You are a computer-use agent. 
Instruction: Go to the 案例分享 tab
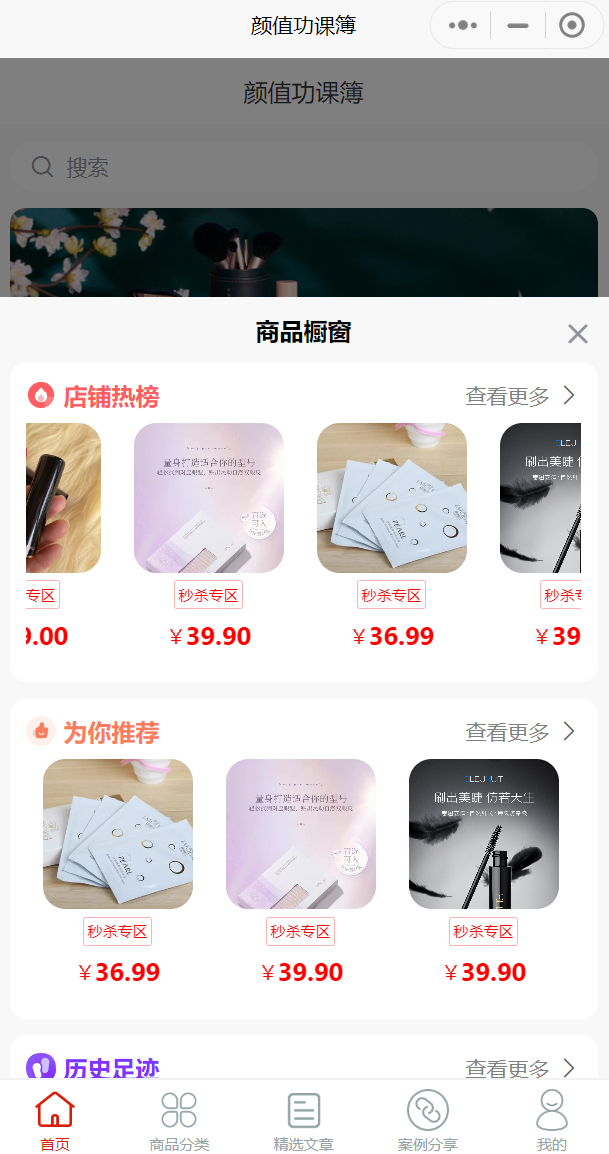tap(427, 1120)
